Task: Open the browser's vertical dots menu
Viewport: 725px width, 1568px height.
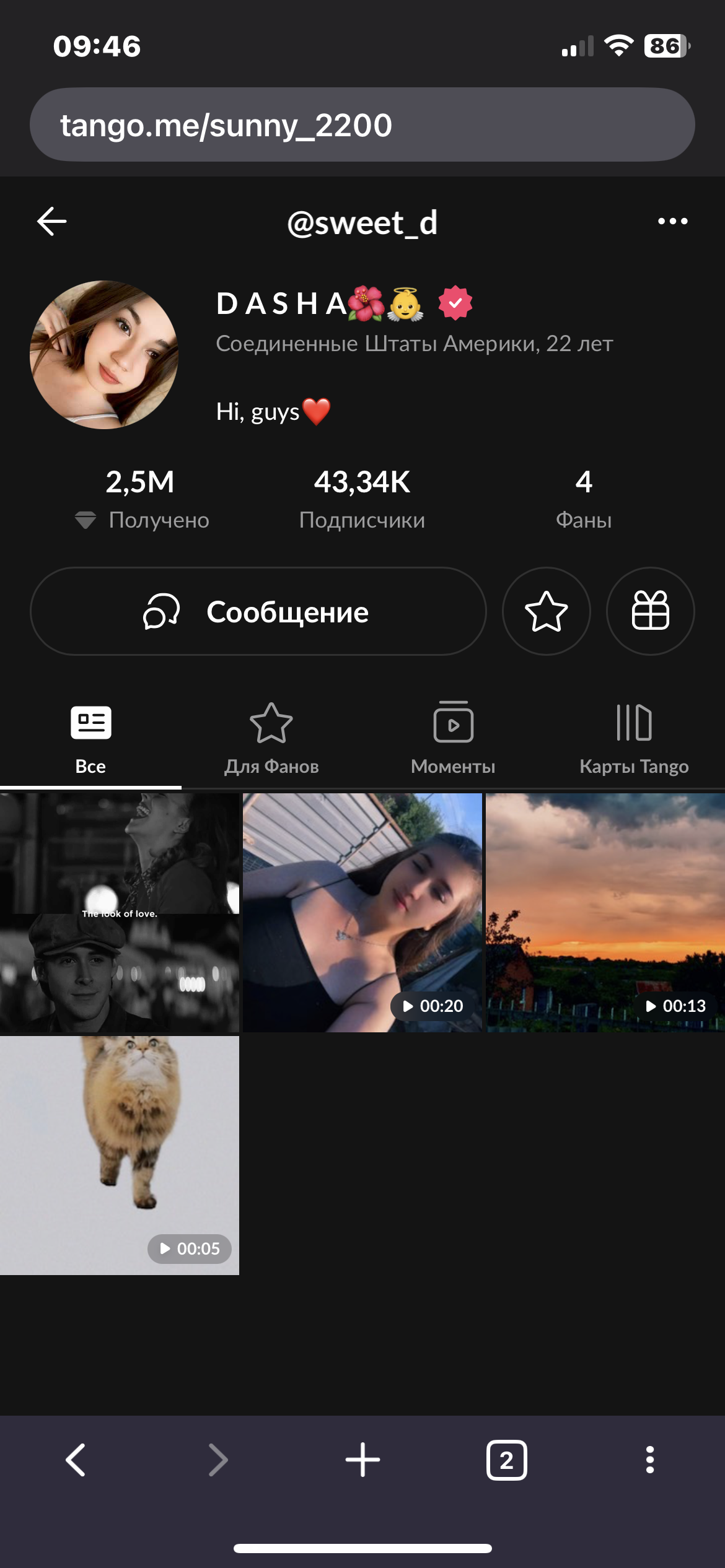Action: click(x=650, y=1460)
